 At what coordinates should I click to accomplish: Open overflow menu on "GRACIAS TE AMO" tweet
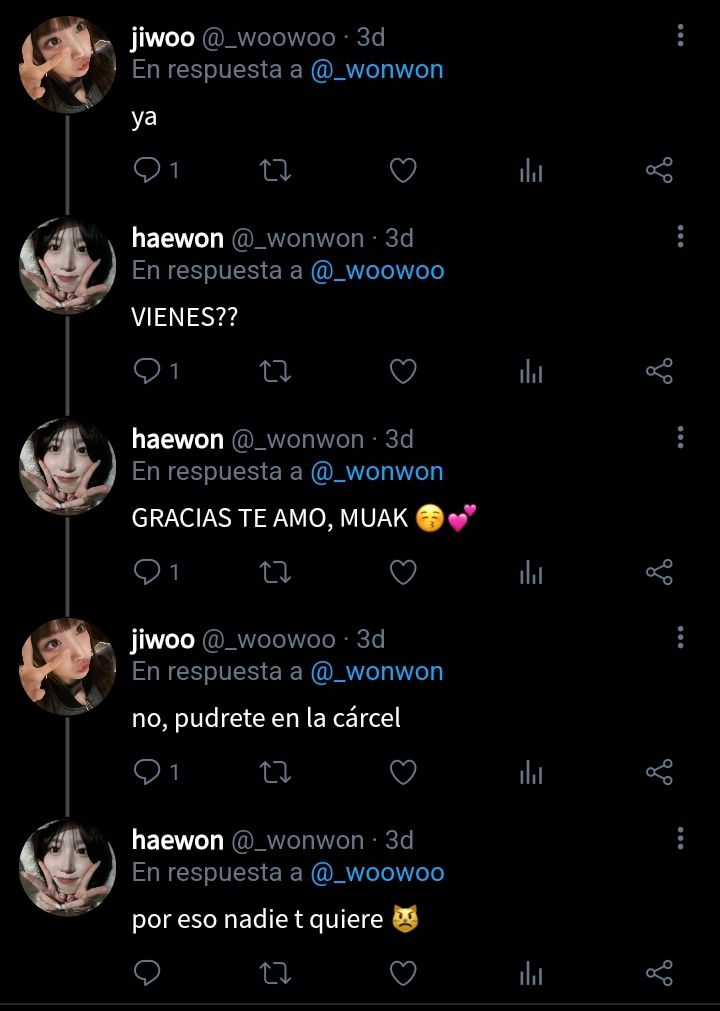pyautogui.click(x=680, y=438)
